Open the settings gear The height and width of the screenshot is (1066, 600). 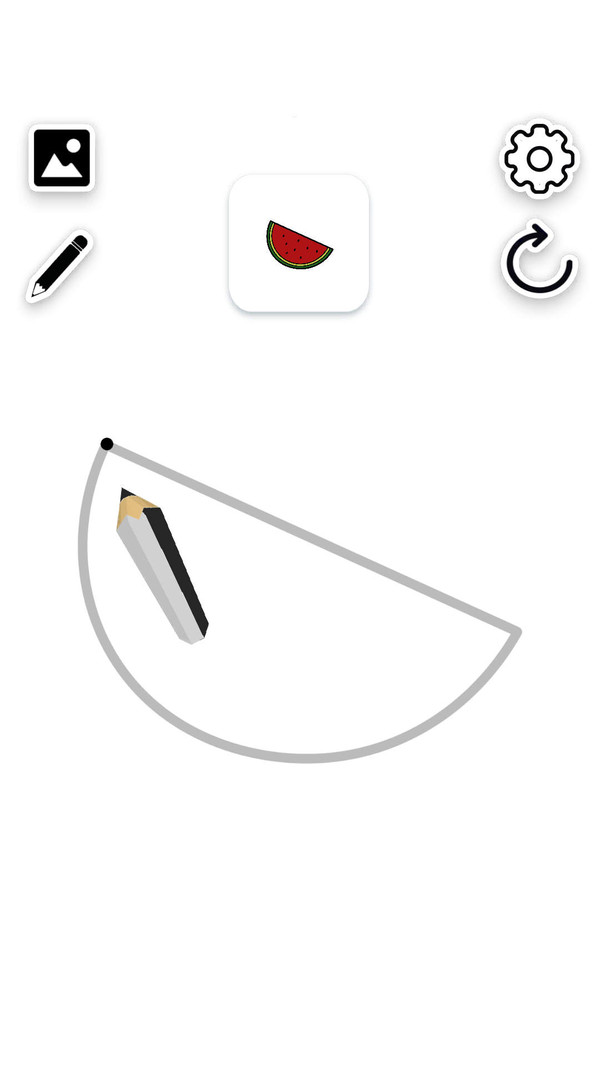(x=539, y=159)
